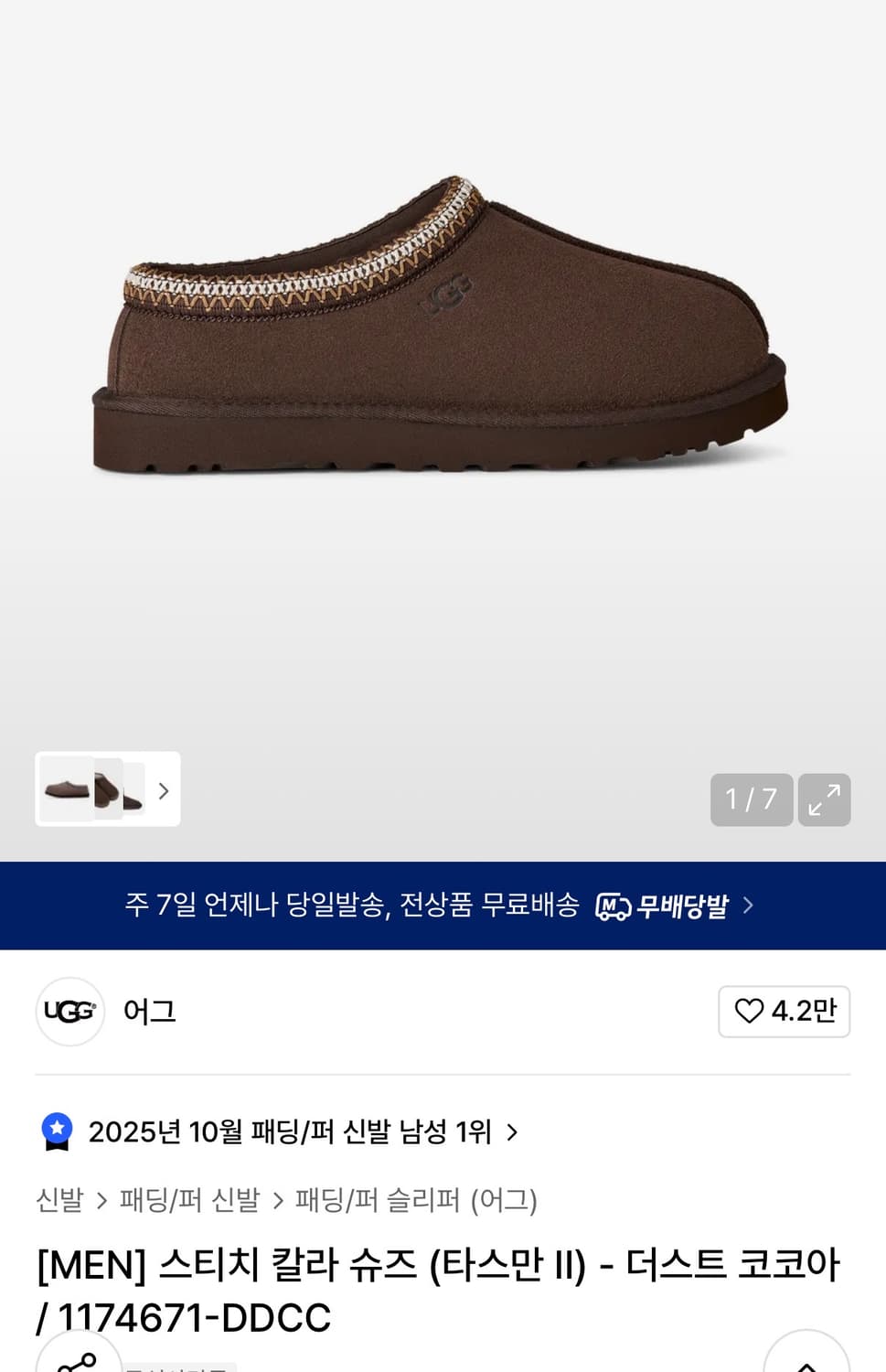
Task: Click the 어그 brand name
Action: (149, 1012)
